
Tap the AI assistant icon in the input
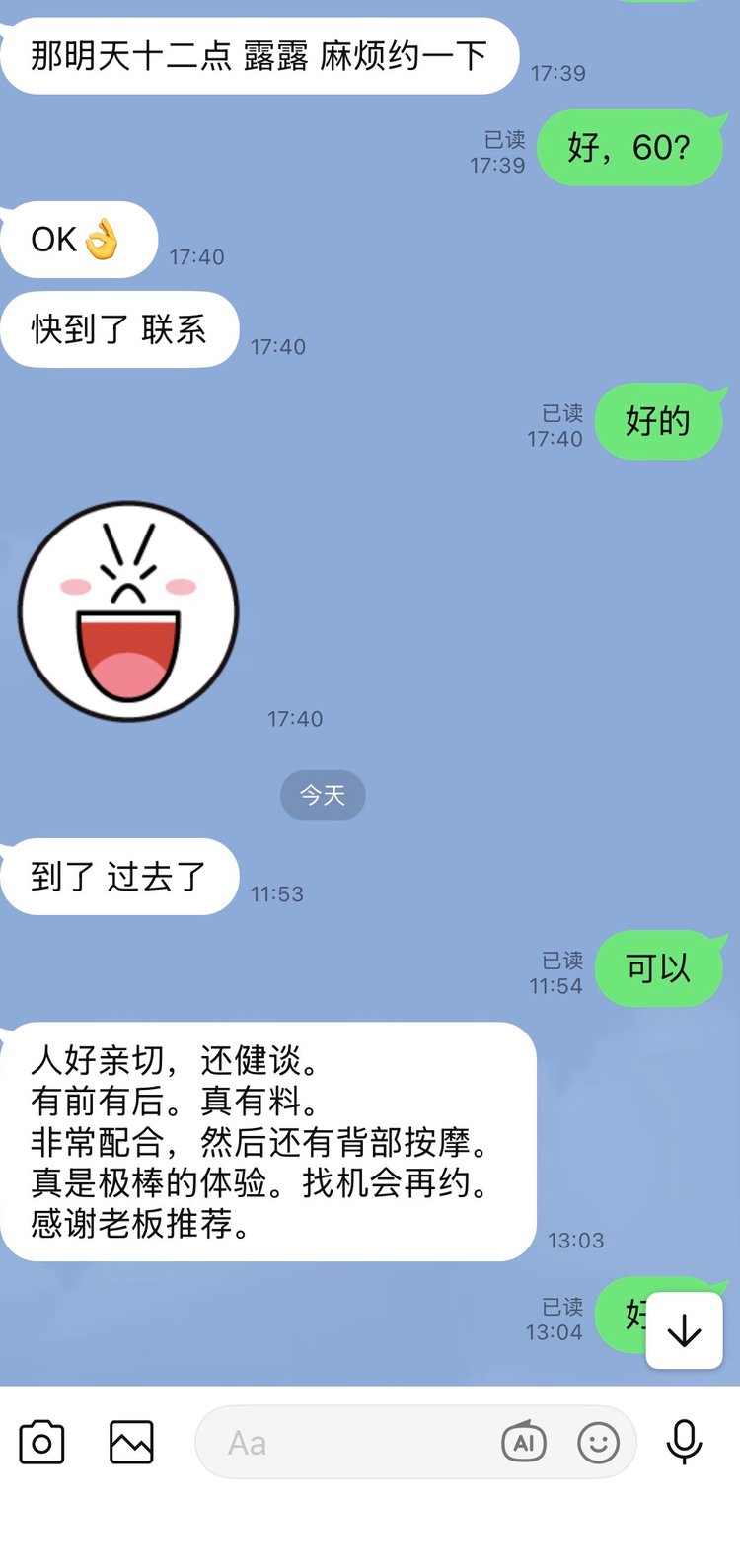[x=524, y=1443]
